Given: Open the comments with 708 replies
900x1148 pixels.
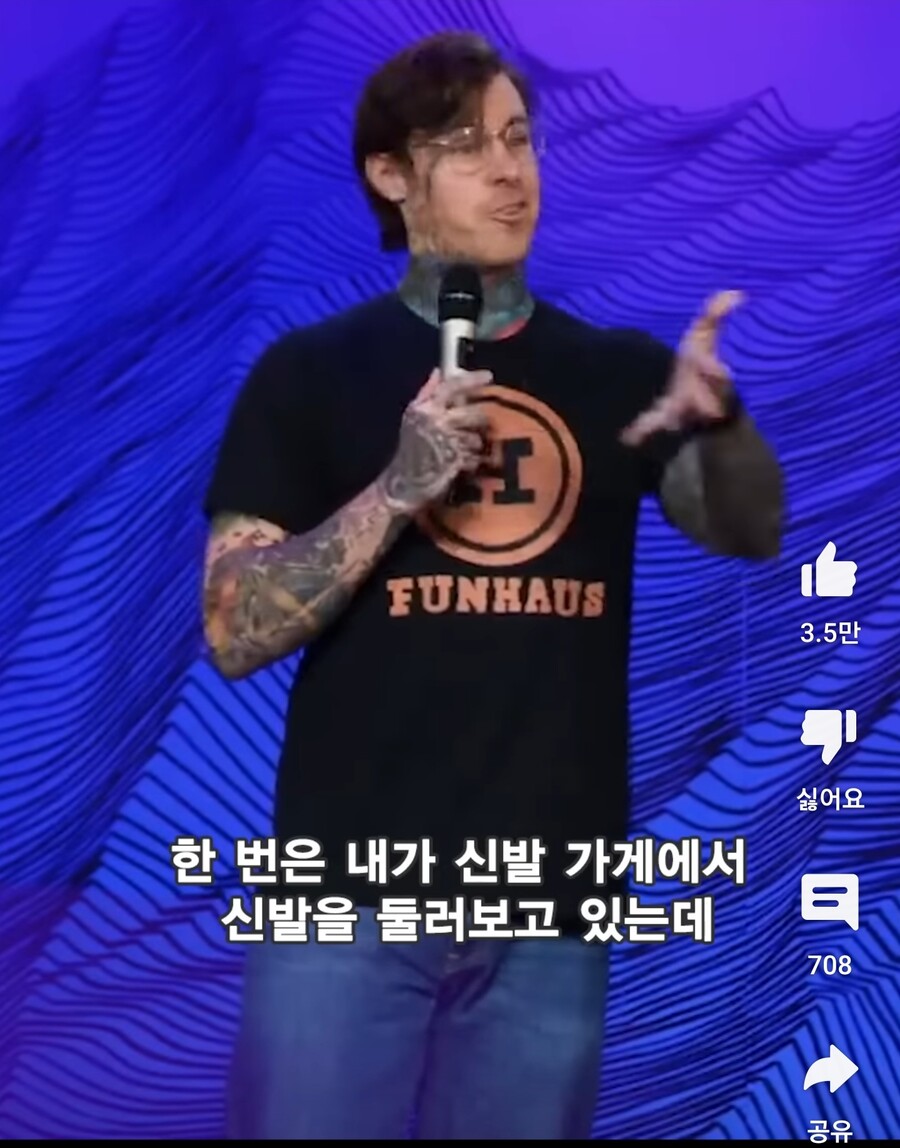Looking at the screenshot, I should pos(829,902).
